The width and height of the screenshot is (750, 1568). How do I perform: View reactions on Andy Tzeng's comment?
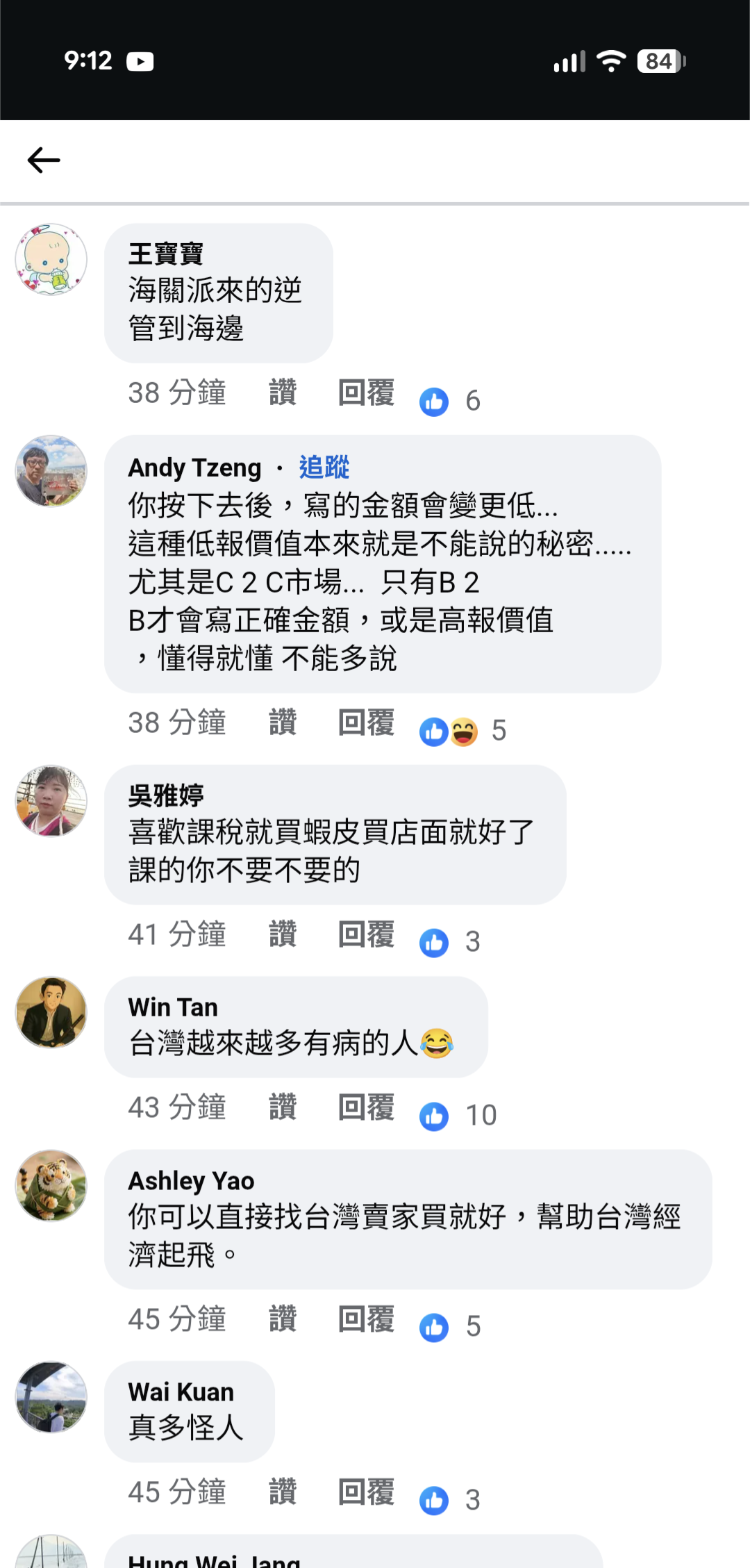pyautogui.click(x=462, y=732)
